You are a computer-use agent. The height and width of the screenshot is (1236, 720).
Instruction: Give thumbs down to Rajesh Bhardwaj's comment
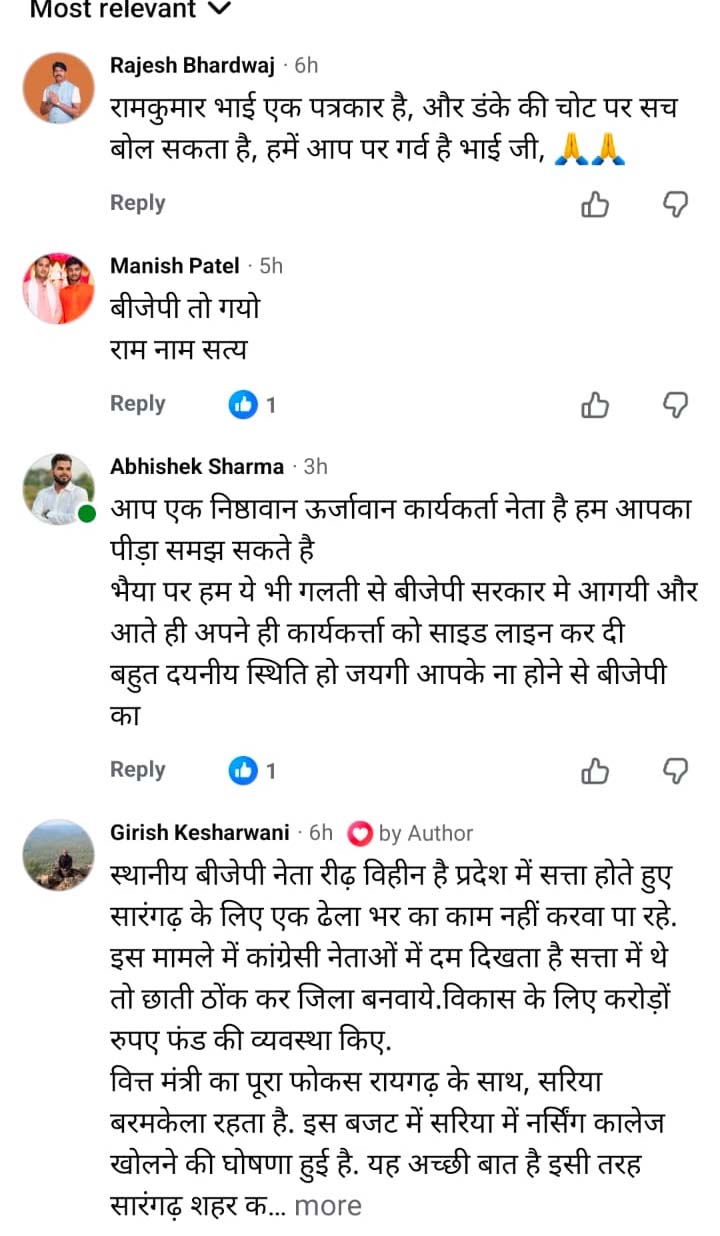(x=677, y=204)
